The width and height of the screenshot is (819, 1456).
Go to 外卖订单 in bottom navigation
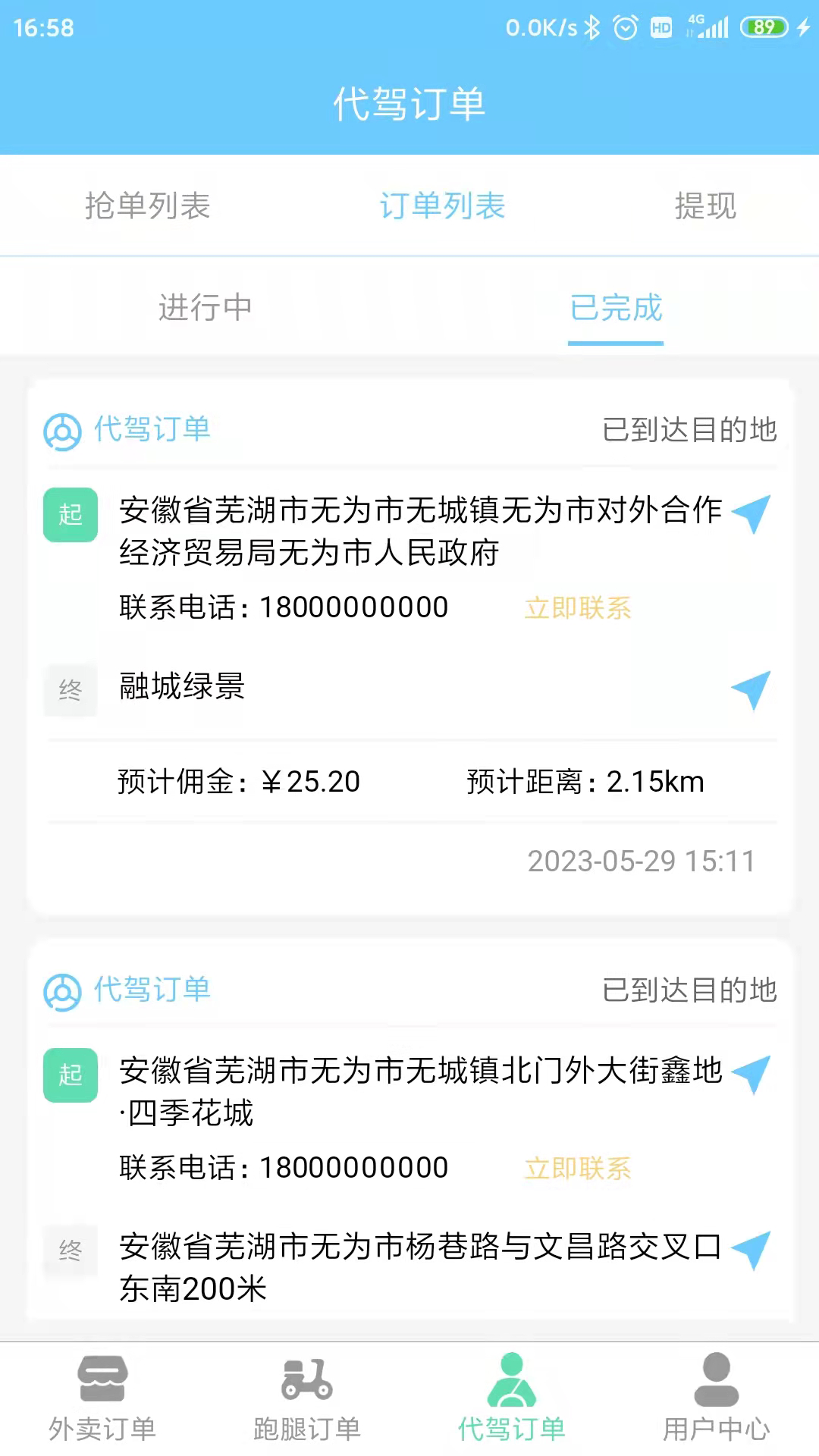click(102, 1399)
